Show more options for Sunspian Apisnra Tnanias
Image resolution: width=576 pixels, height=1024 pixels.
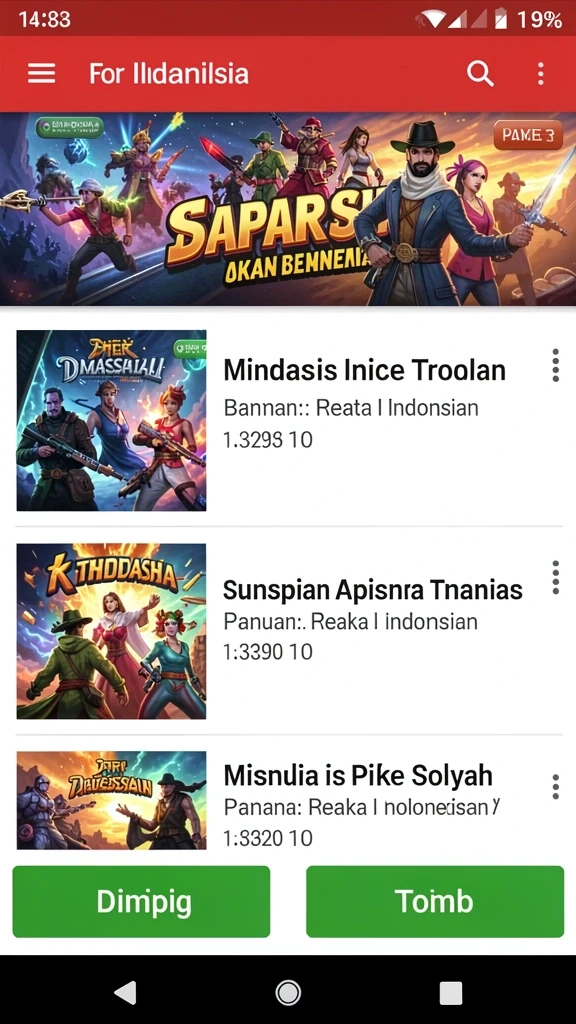tap(555, 577)
